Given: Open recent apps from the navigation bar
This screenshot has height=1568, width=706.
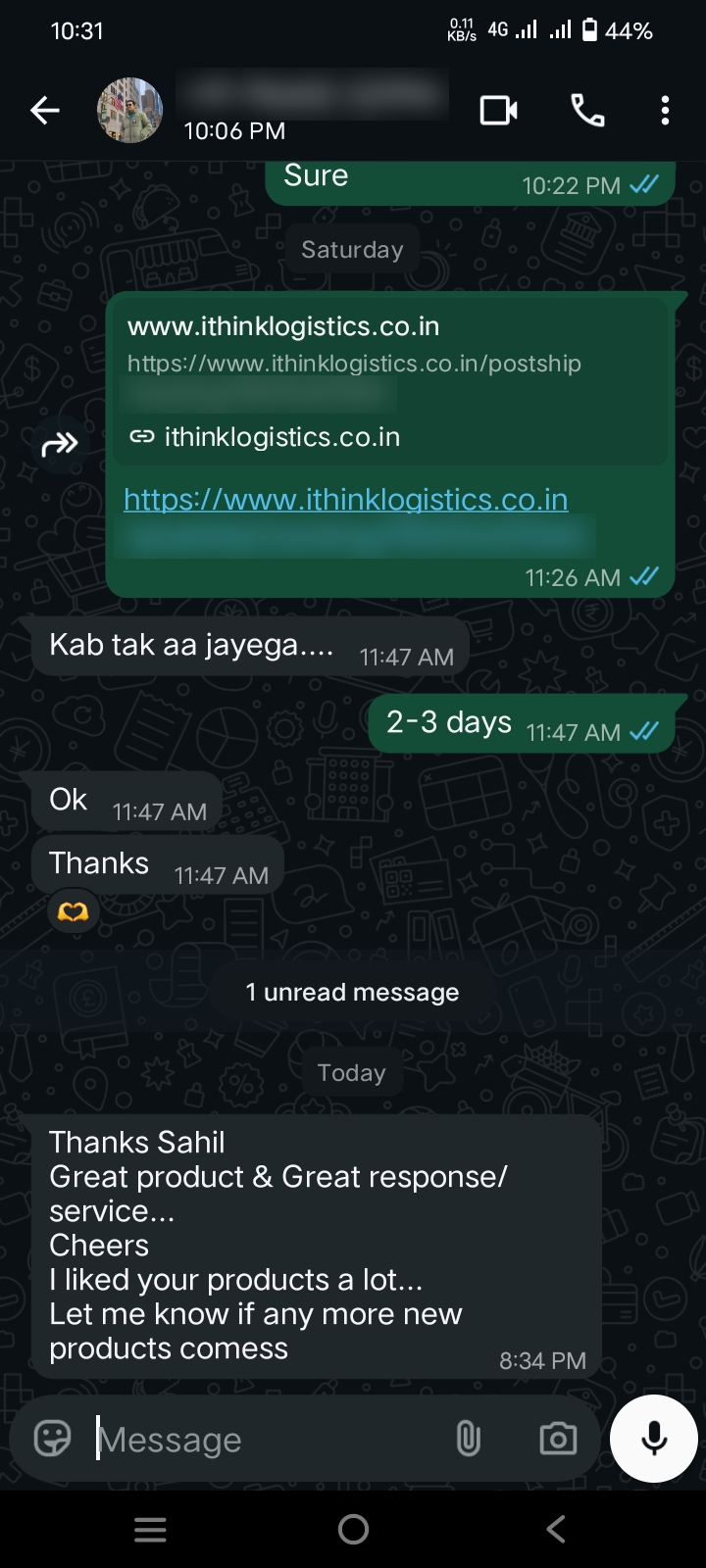Looking at the screenshot, I should pos(150,1530).
